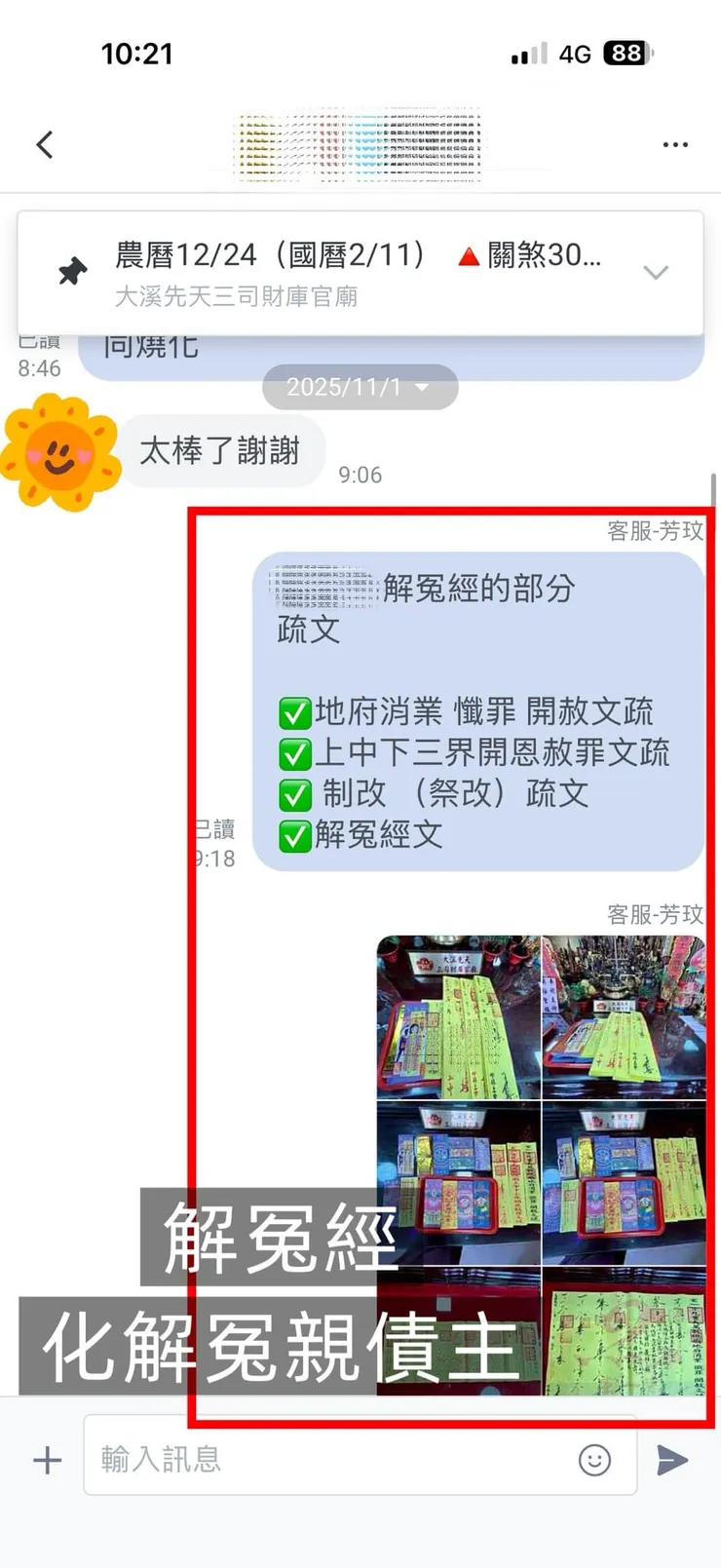Image resolution: width=721 pixels, height=1568 pixels.
Task: Tap the green checkmark beside 解冤經文
Action: coord(294,835)
